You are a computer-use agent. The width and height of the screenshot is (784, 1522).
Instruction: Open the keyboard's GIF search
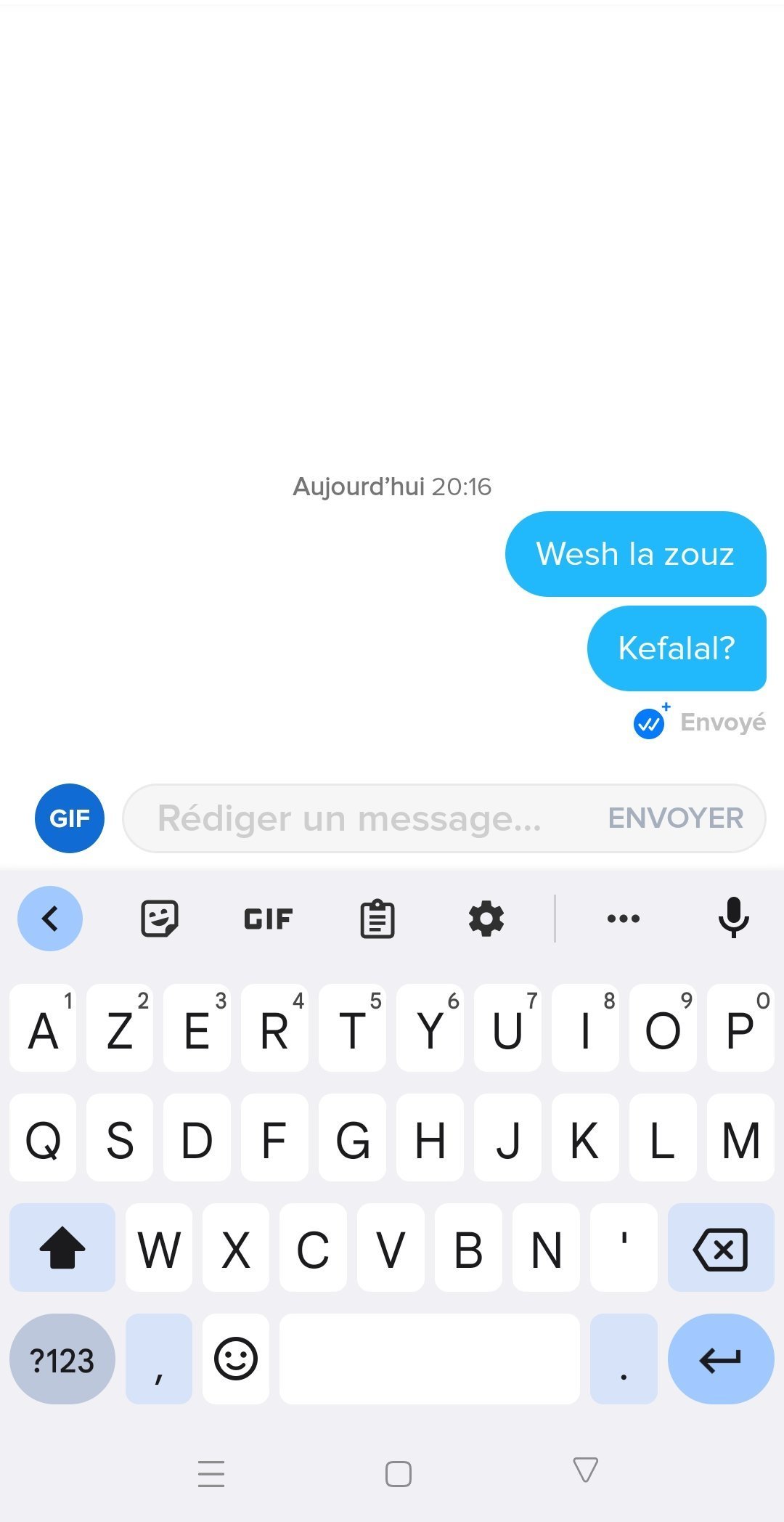coord(269,919)
